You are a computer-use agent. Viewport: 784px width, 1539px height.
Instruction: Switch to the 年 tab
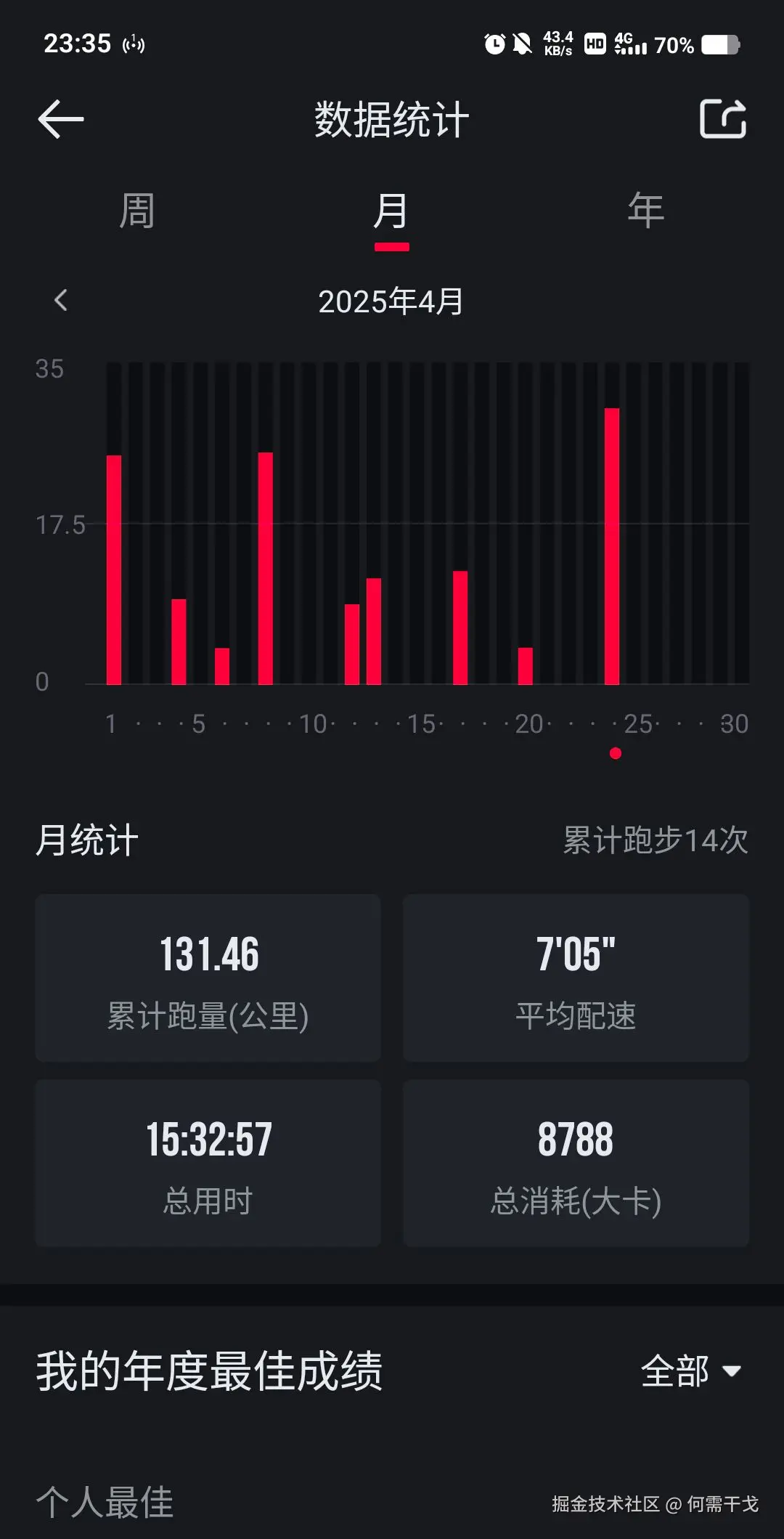pos(645,211)
